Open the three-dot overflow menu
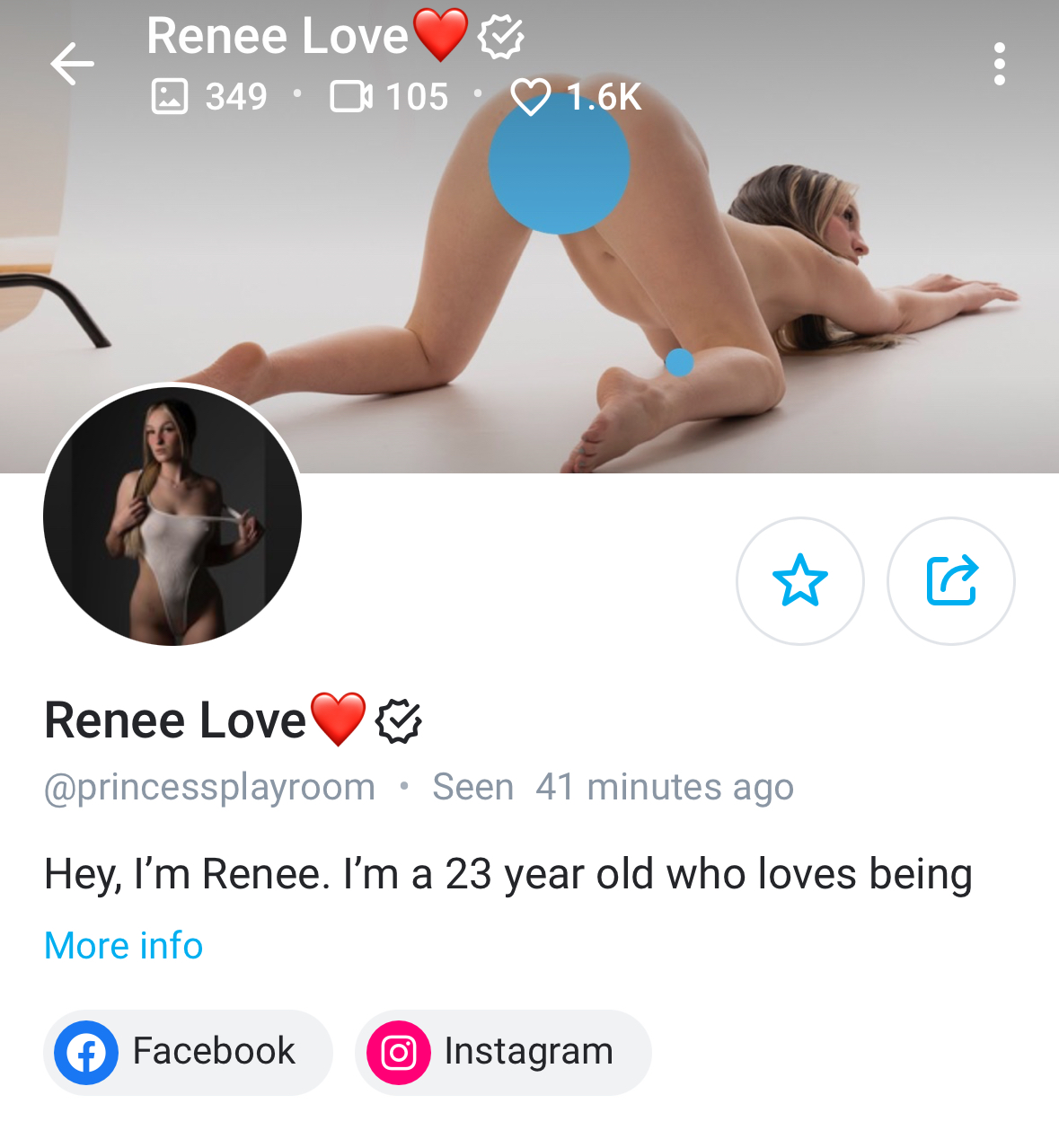The image size is (1059, 1148). pos(999,64)
